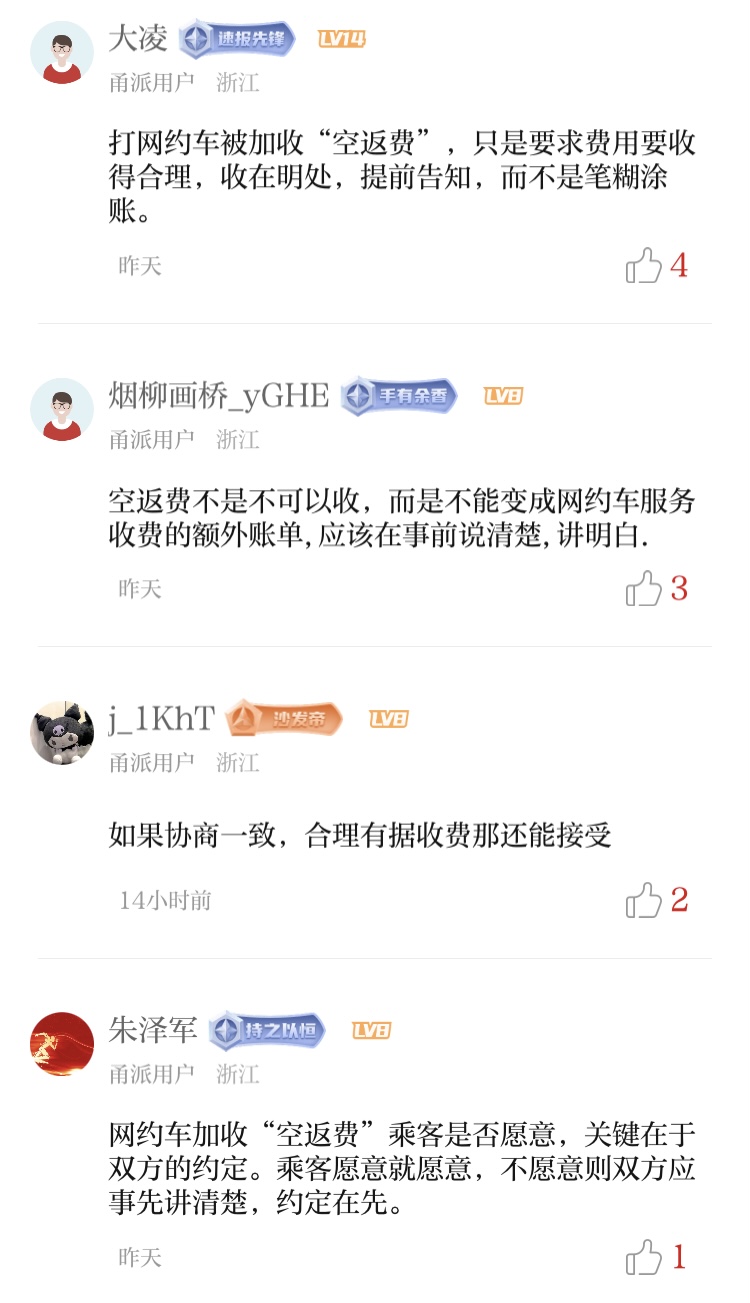750x1303 pixels.
Task: Like 烟柳画桥_yGHE's comment
Action: pos(644,589)
